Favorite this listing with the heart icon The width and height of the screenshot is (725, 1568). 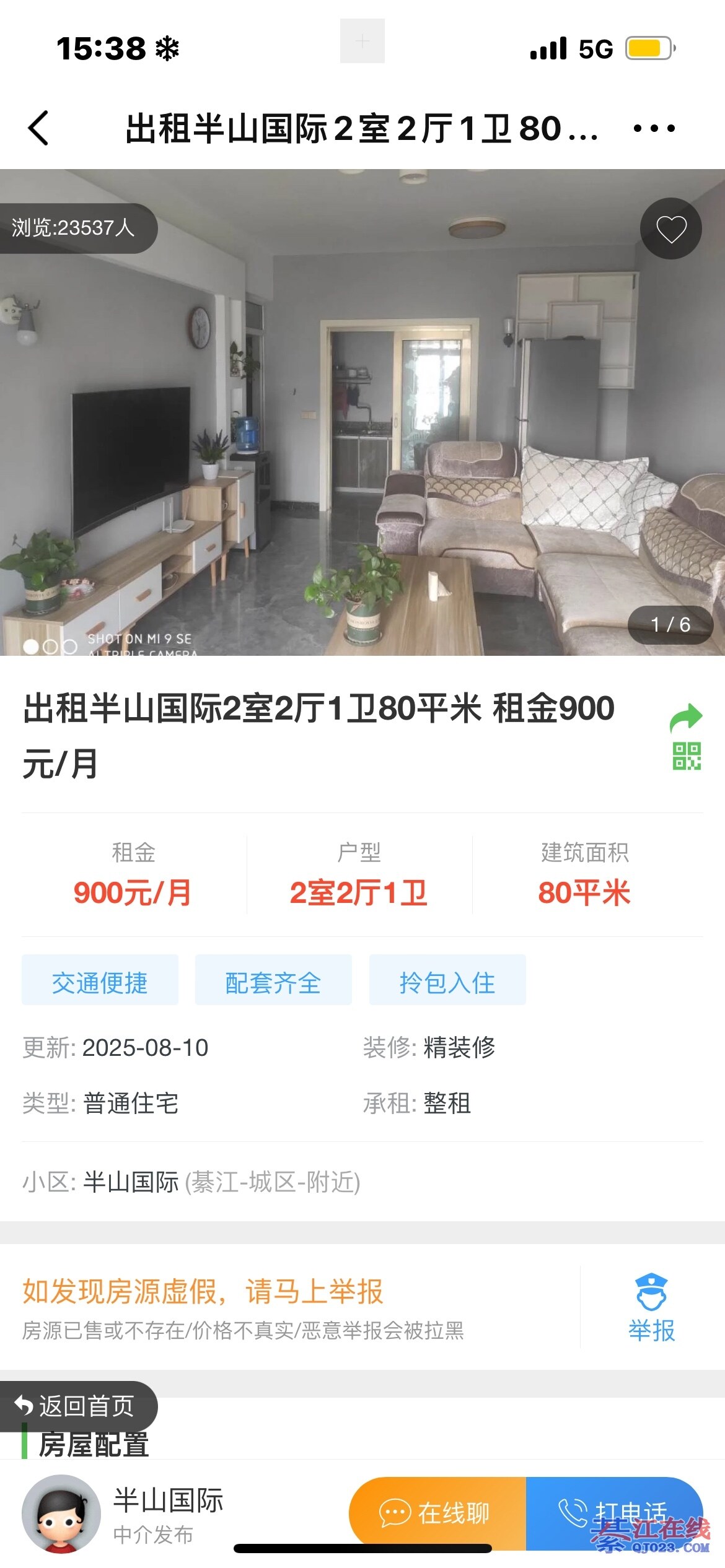[x=671, y=229]
